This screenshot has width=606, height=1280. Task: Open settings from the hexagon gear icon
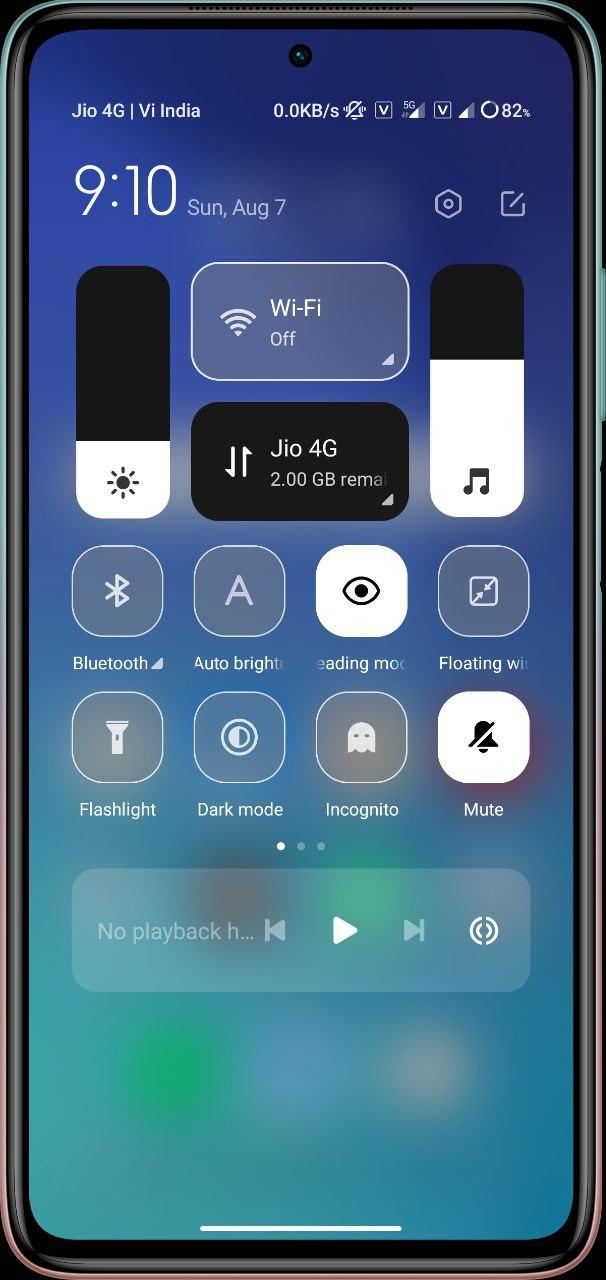click(x=448, y=205)
